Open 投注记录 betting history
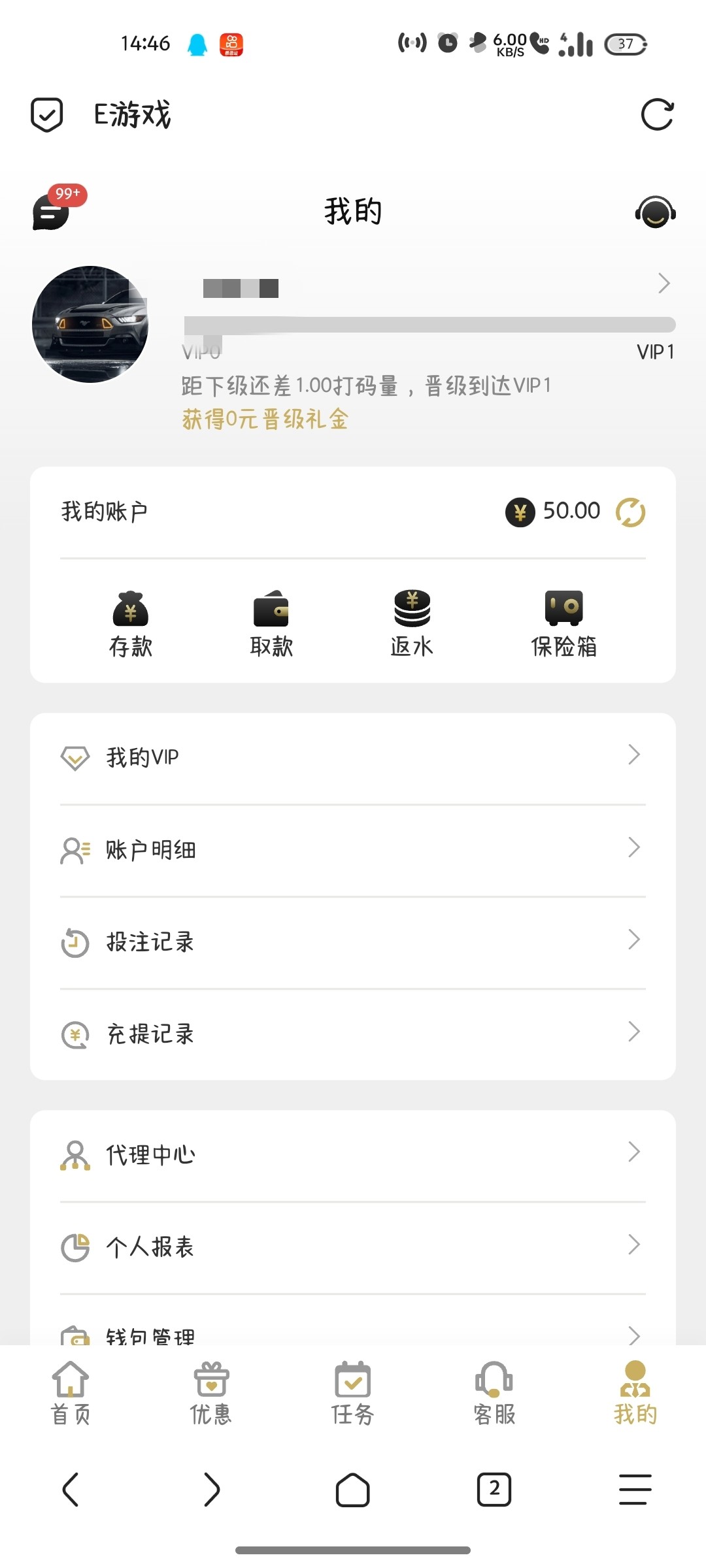 tap(353, 942)
